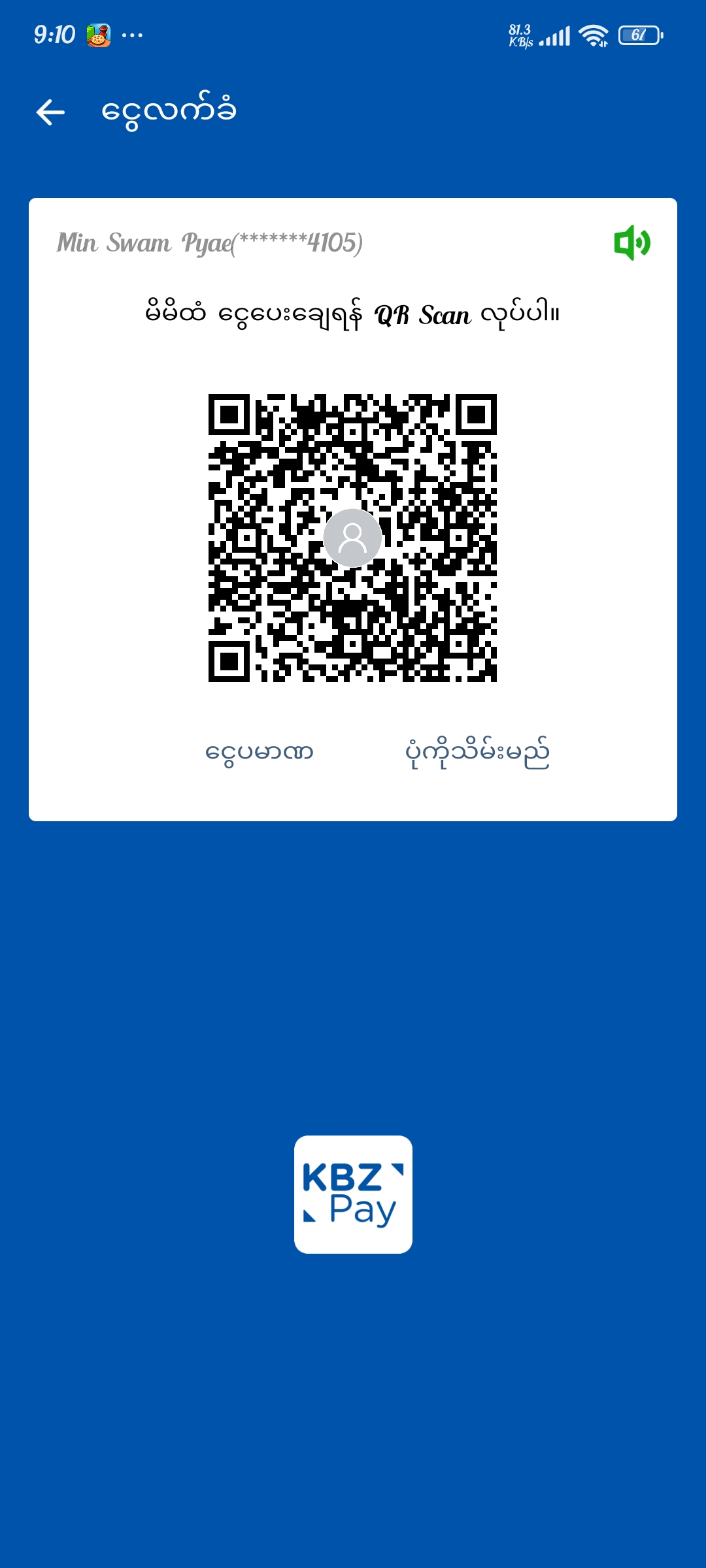Go back from the ငွေလက်ခံ screen

point(50,112)
